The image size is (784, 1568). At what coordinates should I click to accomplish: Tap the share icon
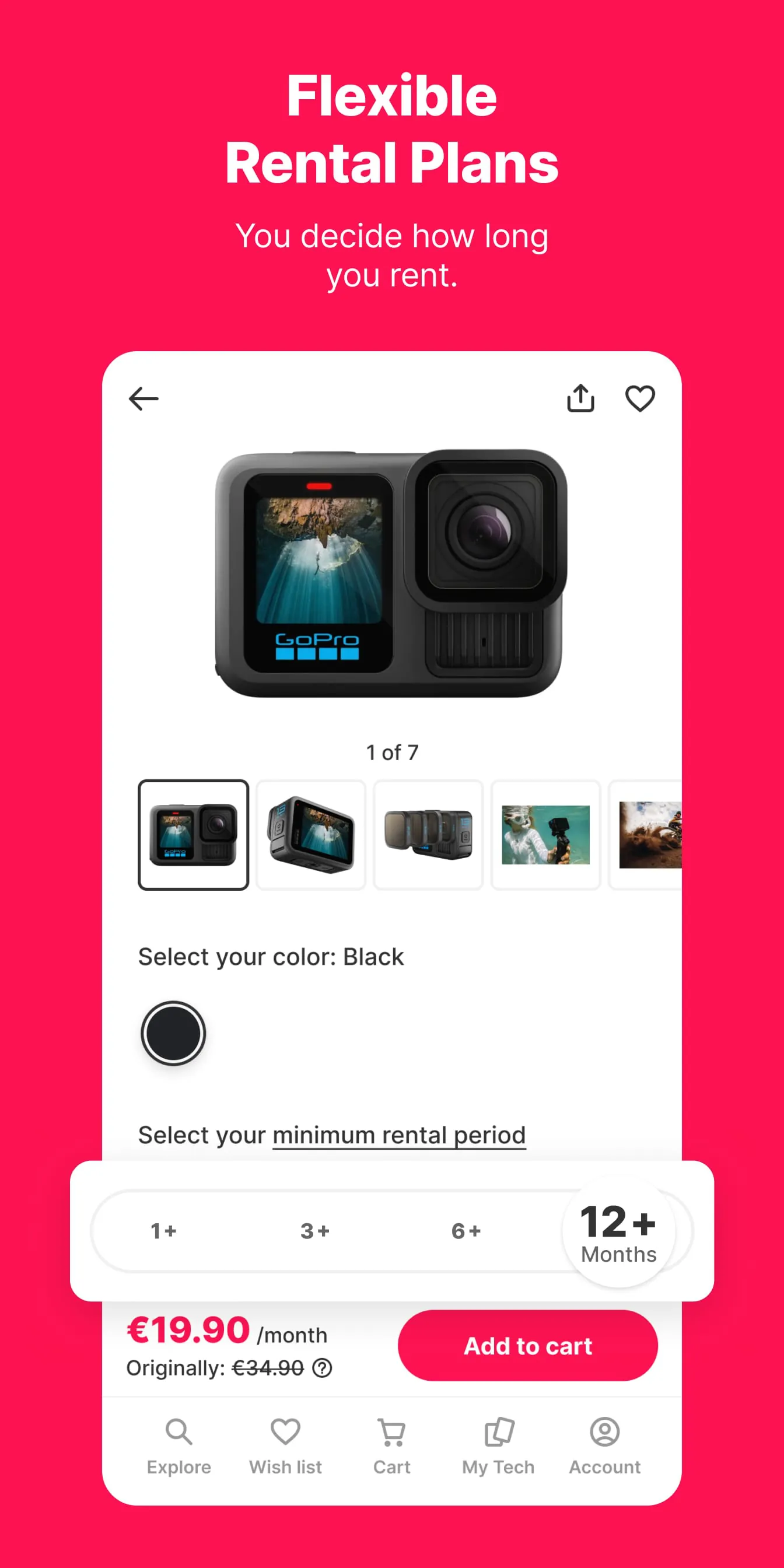pyautogui.click(x=580, y=398)
